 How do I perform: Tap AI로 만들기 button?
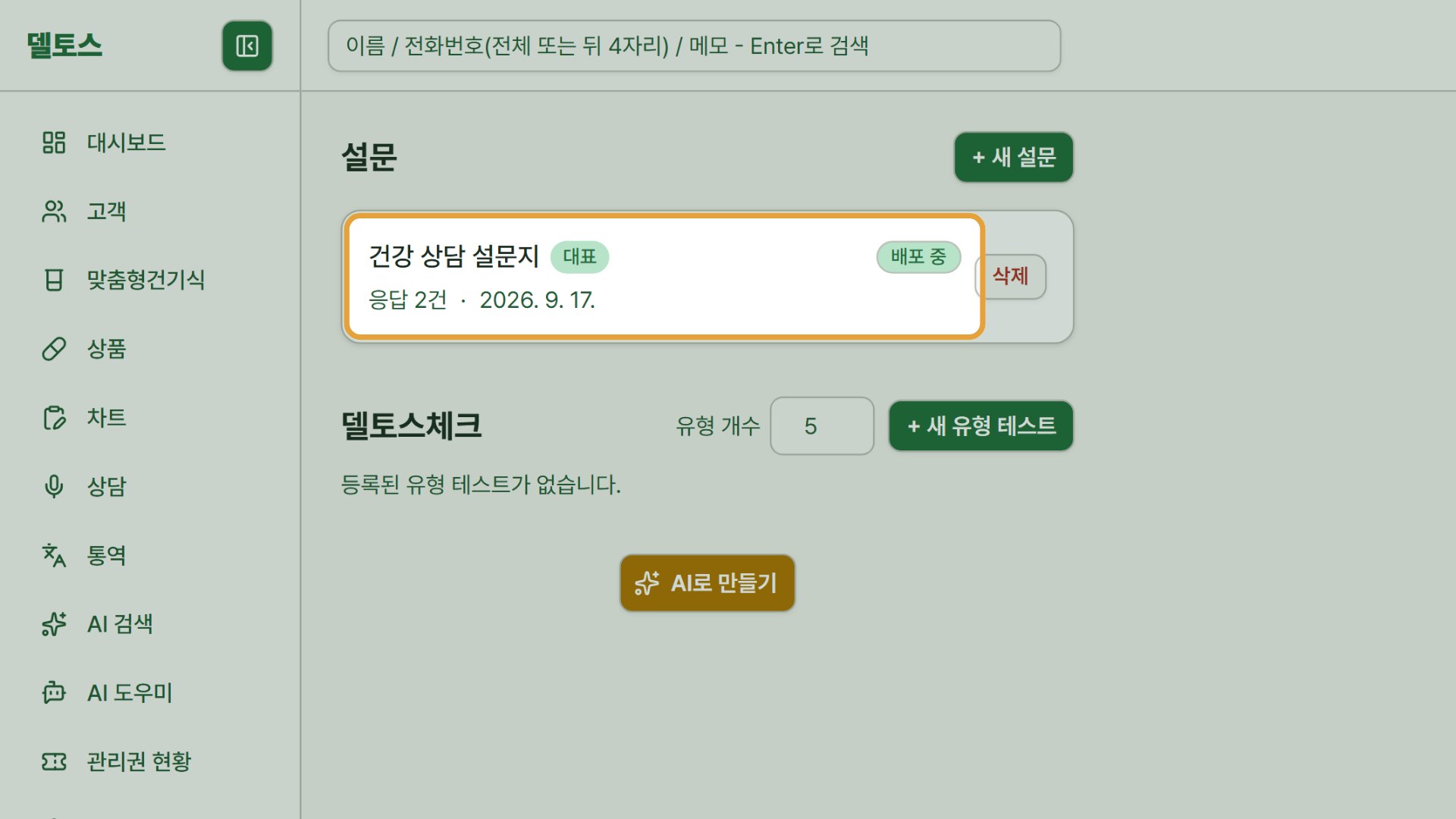[708, 583]
